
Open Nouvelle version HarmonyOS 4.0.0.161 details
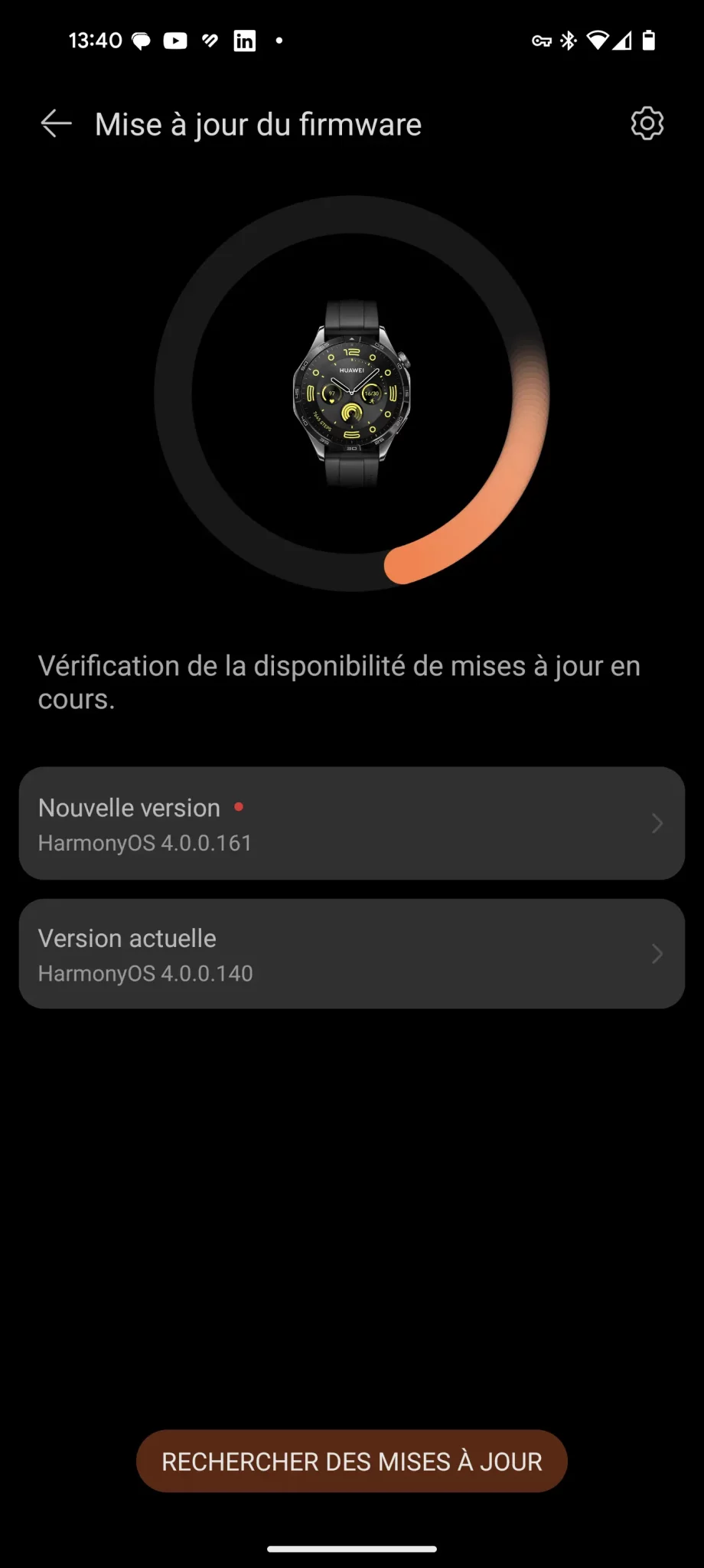point(351,824)
